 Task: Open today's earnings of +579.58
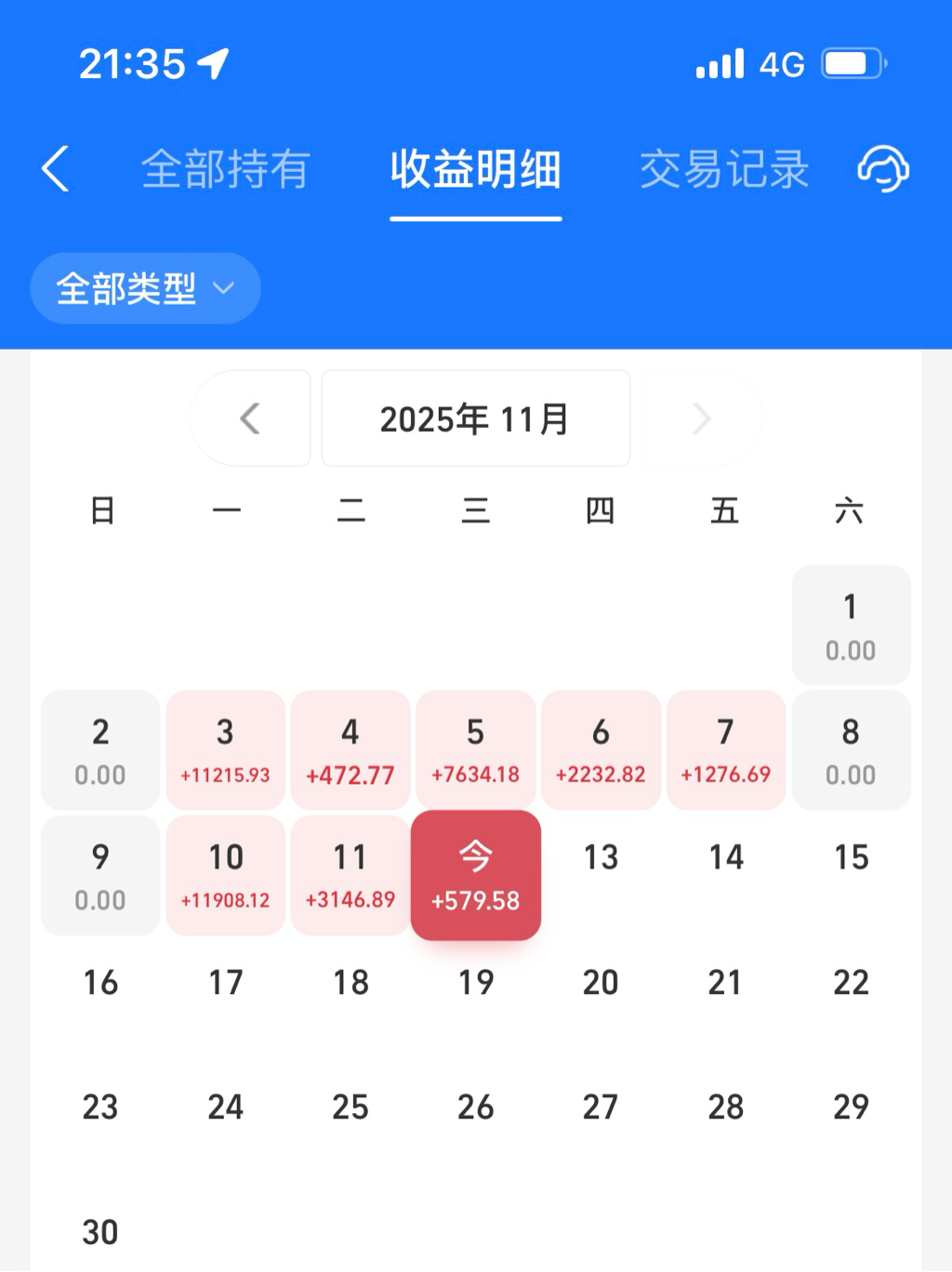coord(475,875)
